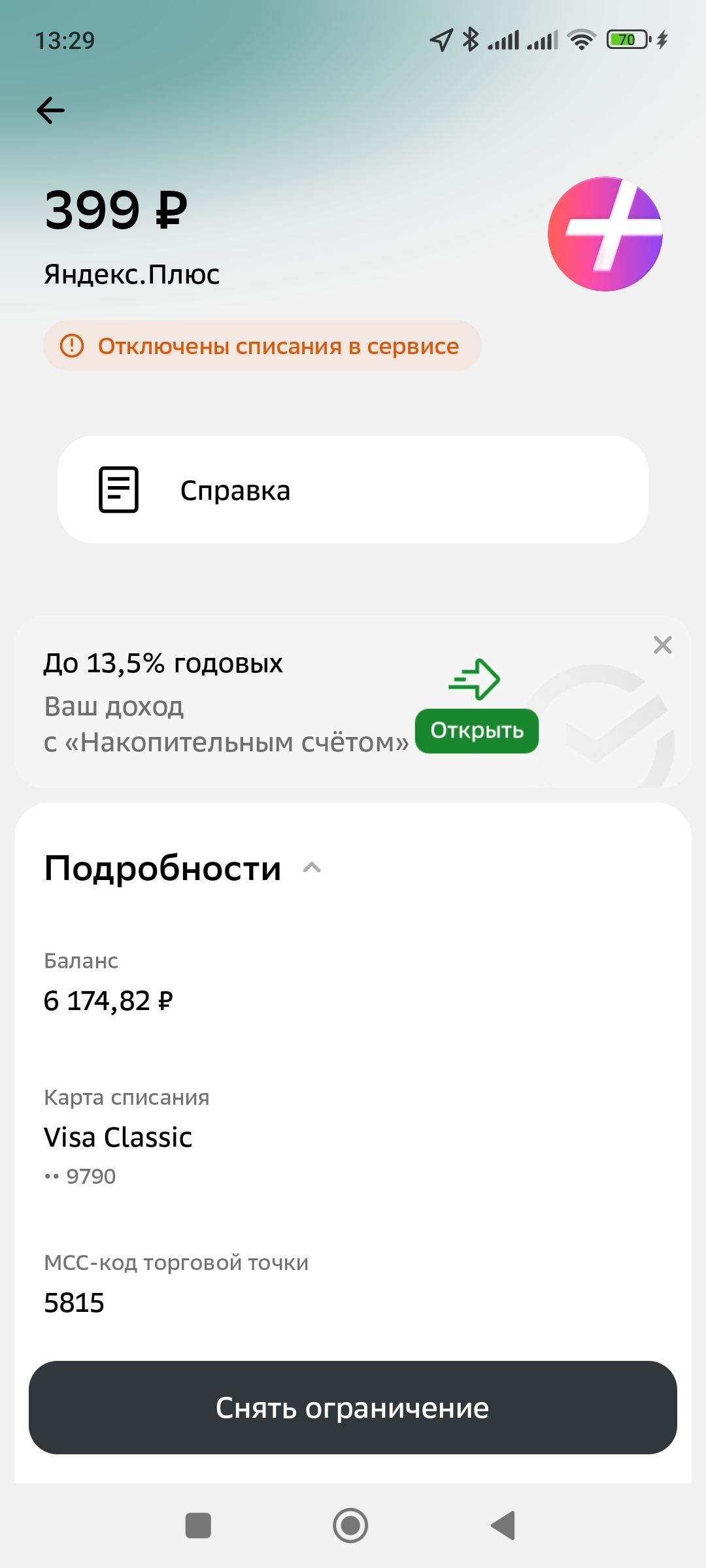Viewport: 706px width, 1568px height.
Task: Go back using the top arrow
Action: (51, 110)
